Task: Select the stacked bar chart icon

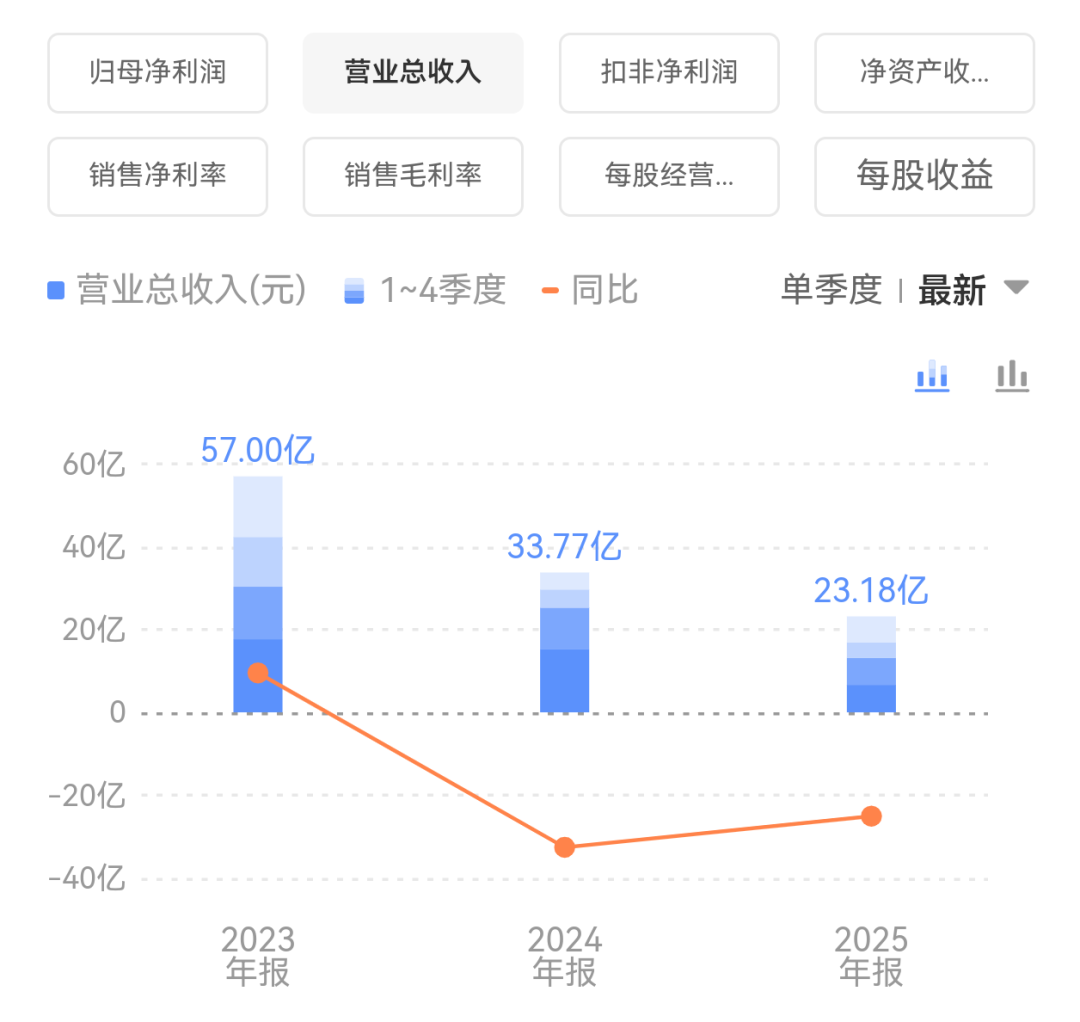Action: coord(932,376)
